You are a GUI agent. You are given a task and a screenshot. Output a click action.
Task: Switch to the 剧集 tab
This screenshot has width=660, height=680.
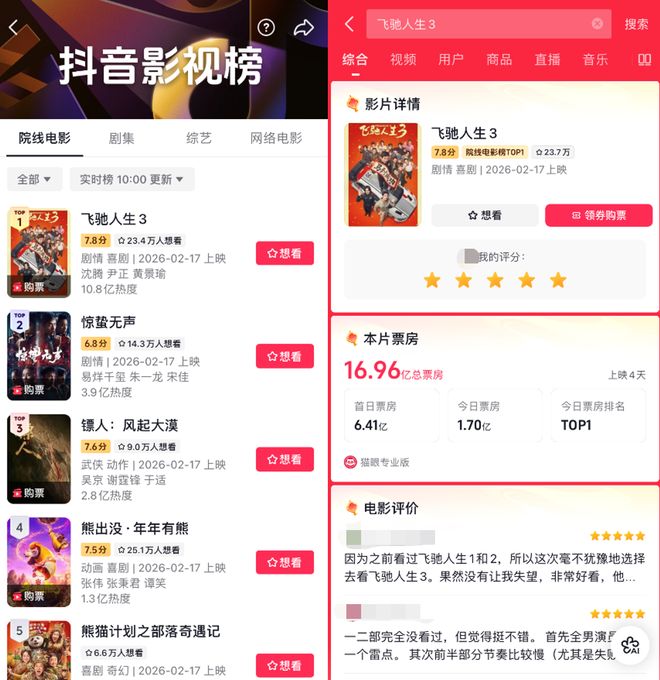(x=121, y=138)
